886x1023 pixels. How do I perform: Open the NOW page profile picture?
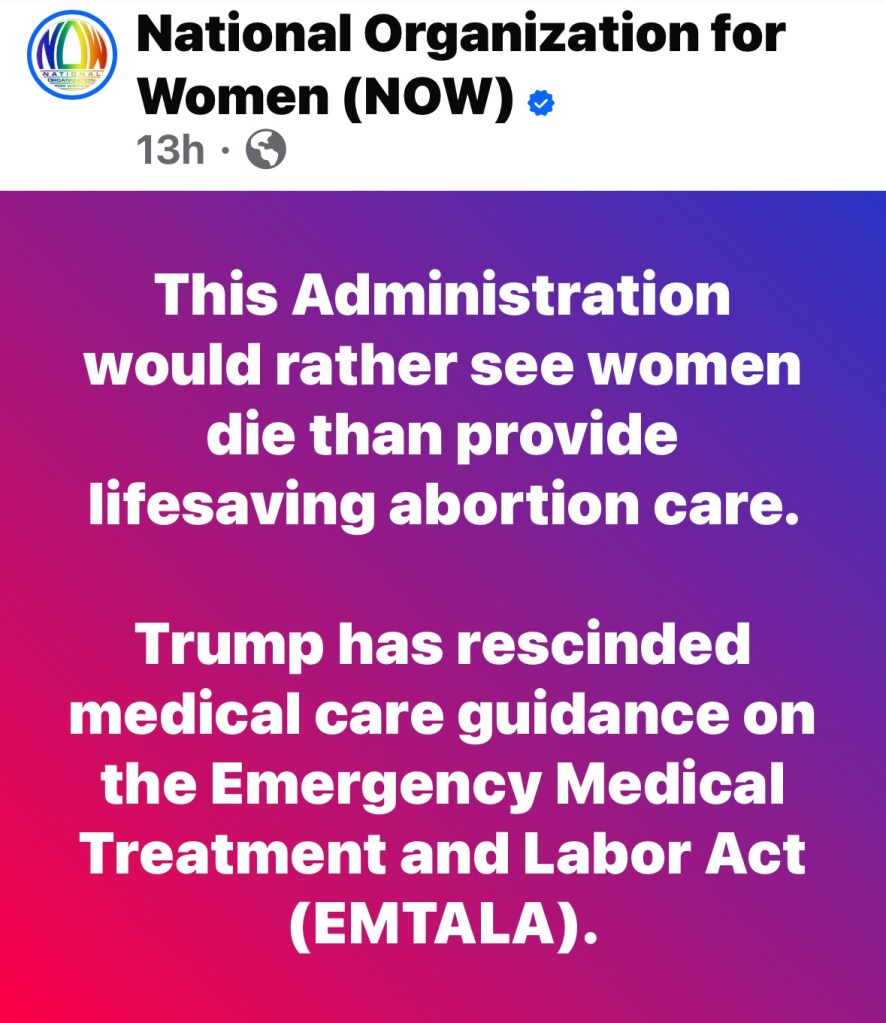pos(68,60)
